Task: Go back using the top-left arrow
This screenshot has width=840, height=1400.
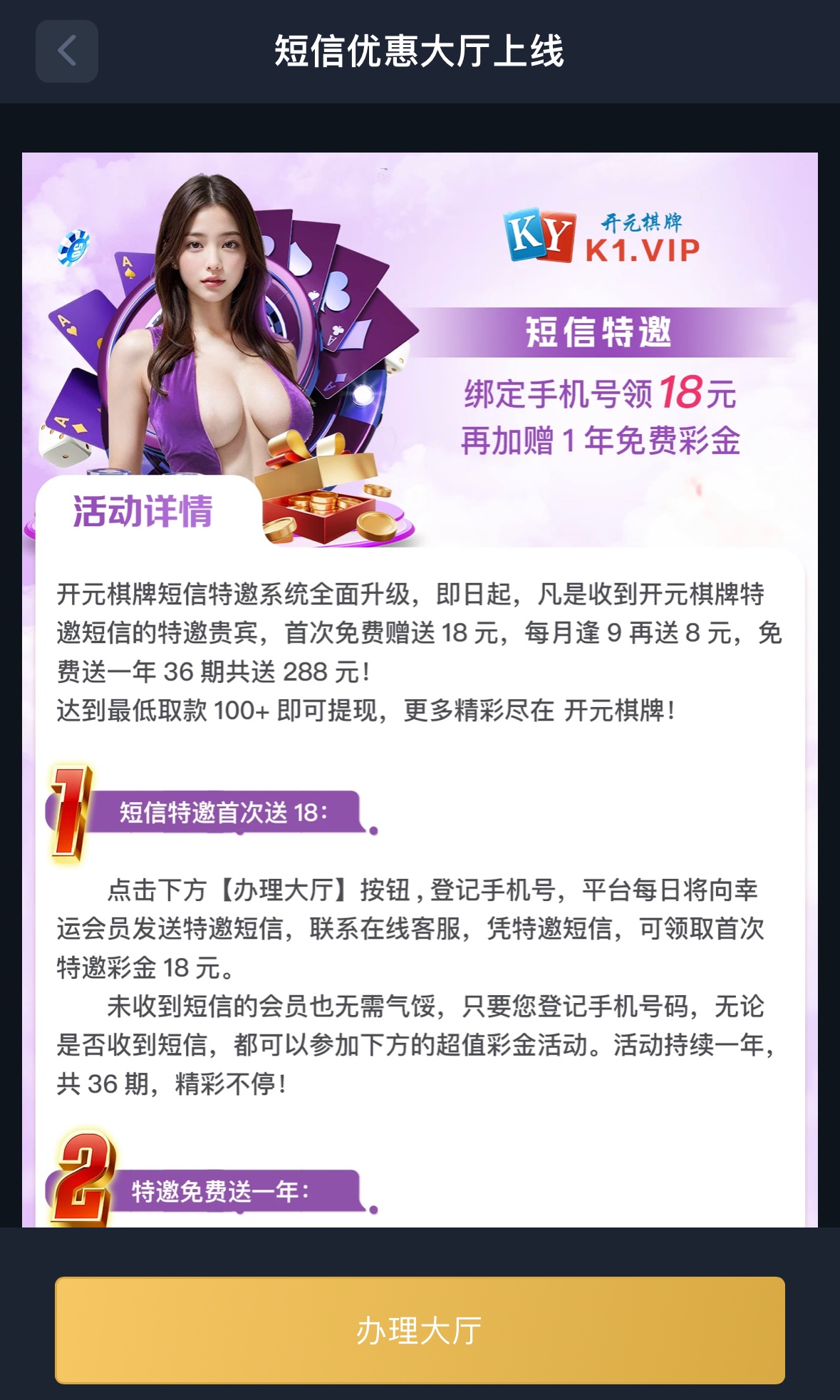Action: [66, 51]
